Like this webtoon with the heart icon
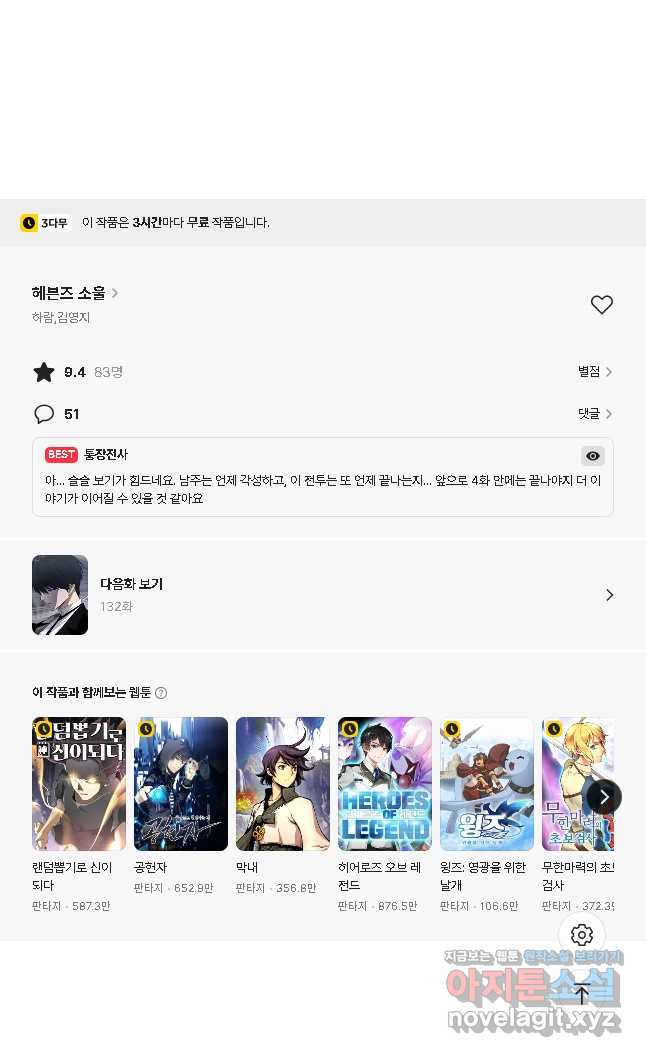646x1057 pixels. [x=601, y=305]
